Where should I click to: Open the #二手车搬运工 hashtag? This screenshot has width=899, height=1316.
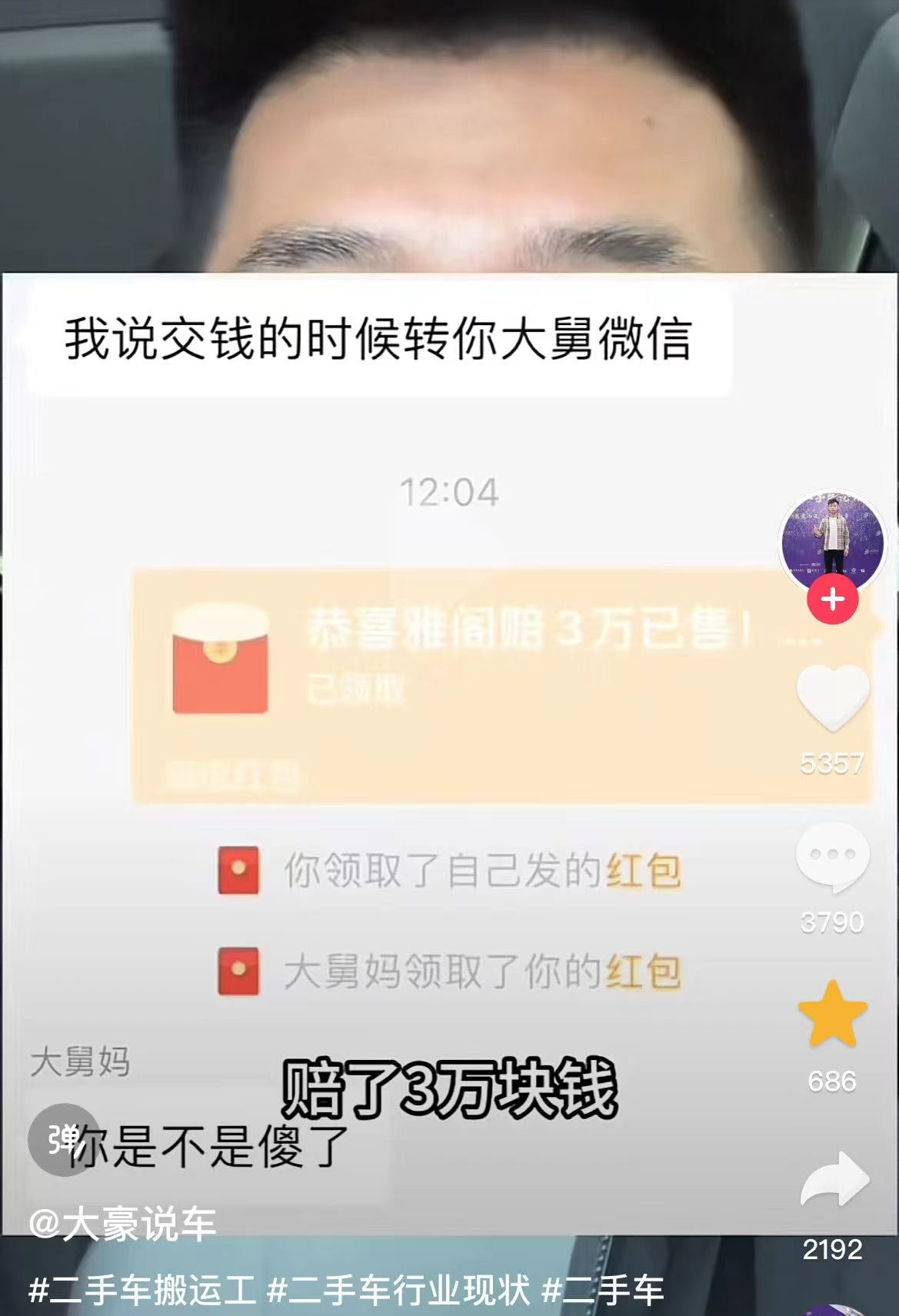point(142,1290)
